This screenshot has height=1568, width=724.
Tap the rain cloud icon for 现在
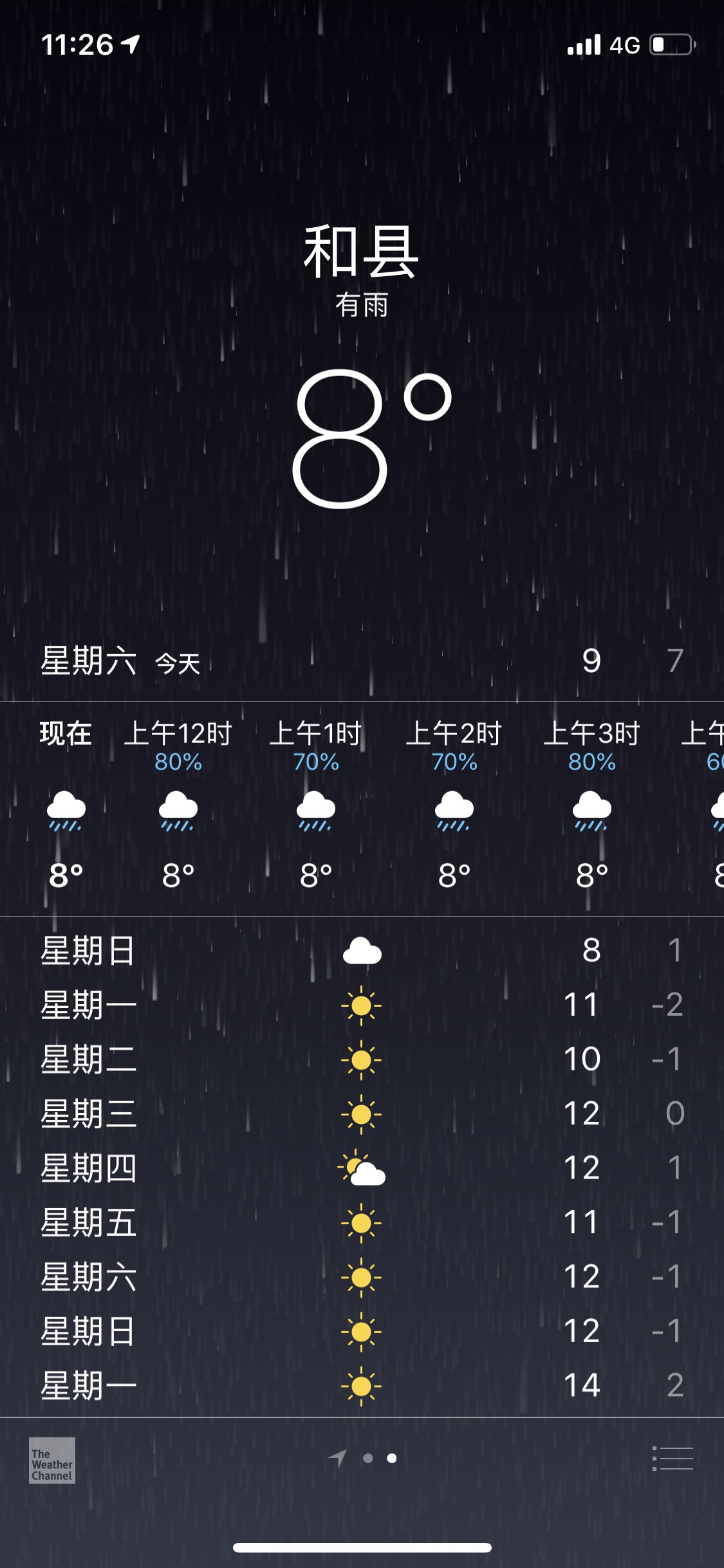pyautogui.click(x=66, y=817)
